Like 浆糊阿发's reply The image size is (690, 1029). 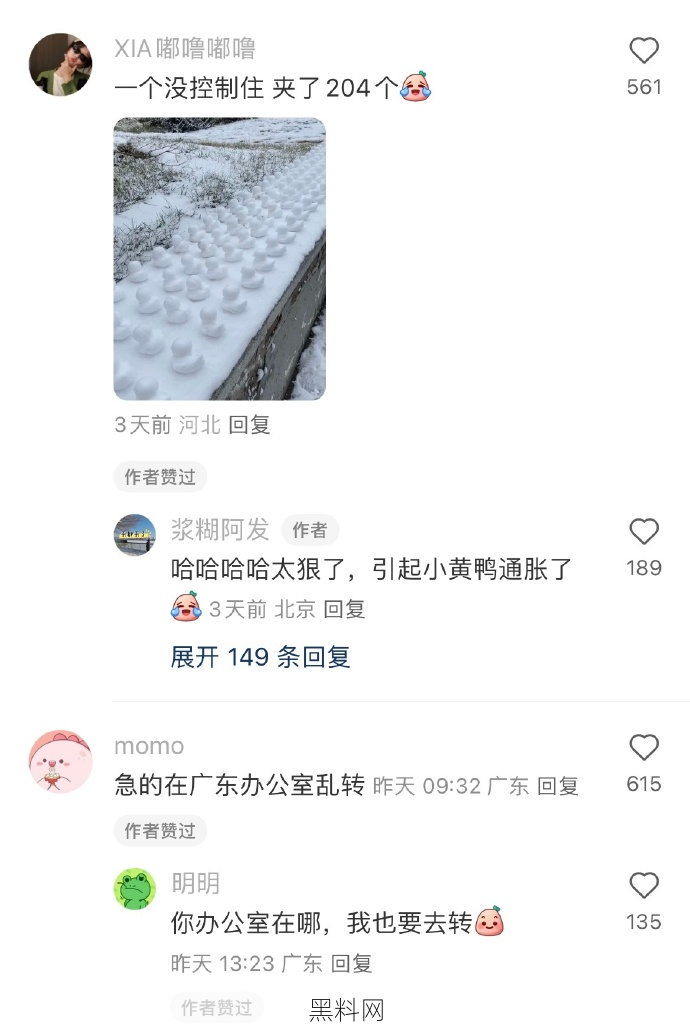(644, 532)
